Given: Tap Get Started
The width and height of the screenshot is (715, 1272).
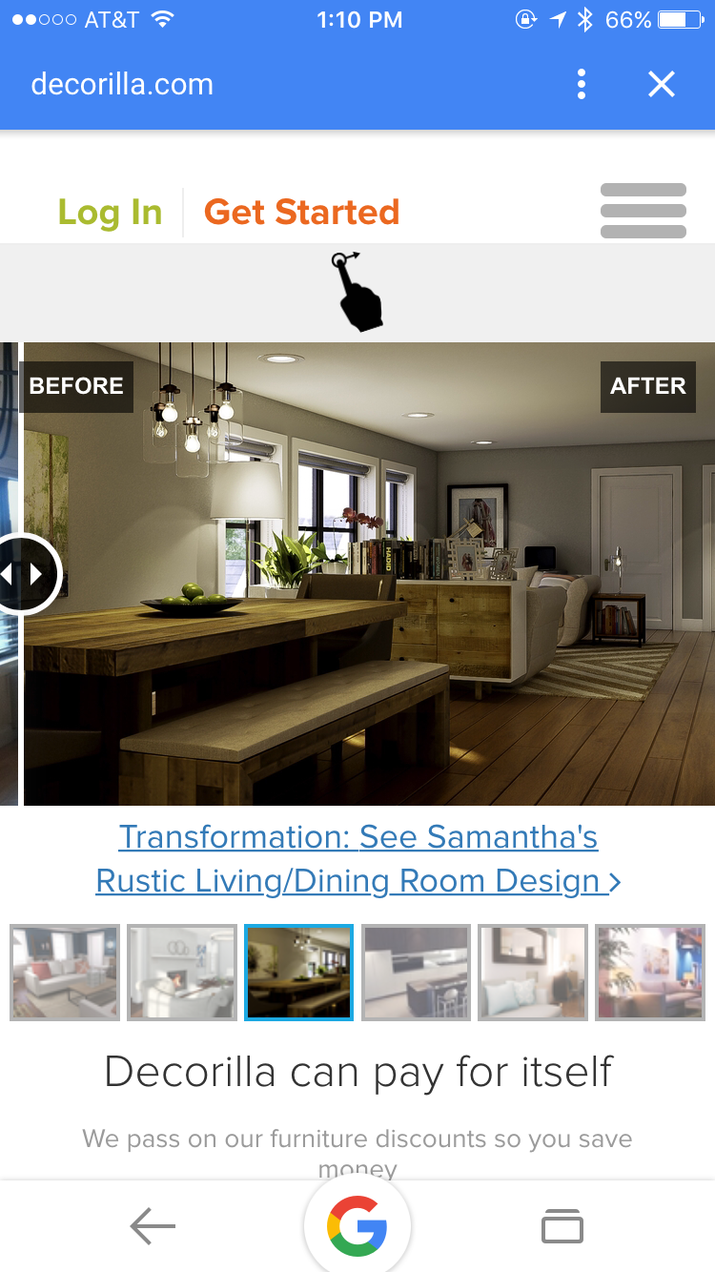Looking at the screenshot, I should 301,212.
